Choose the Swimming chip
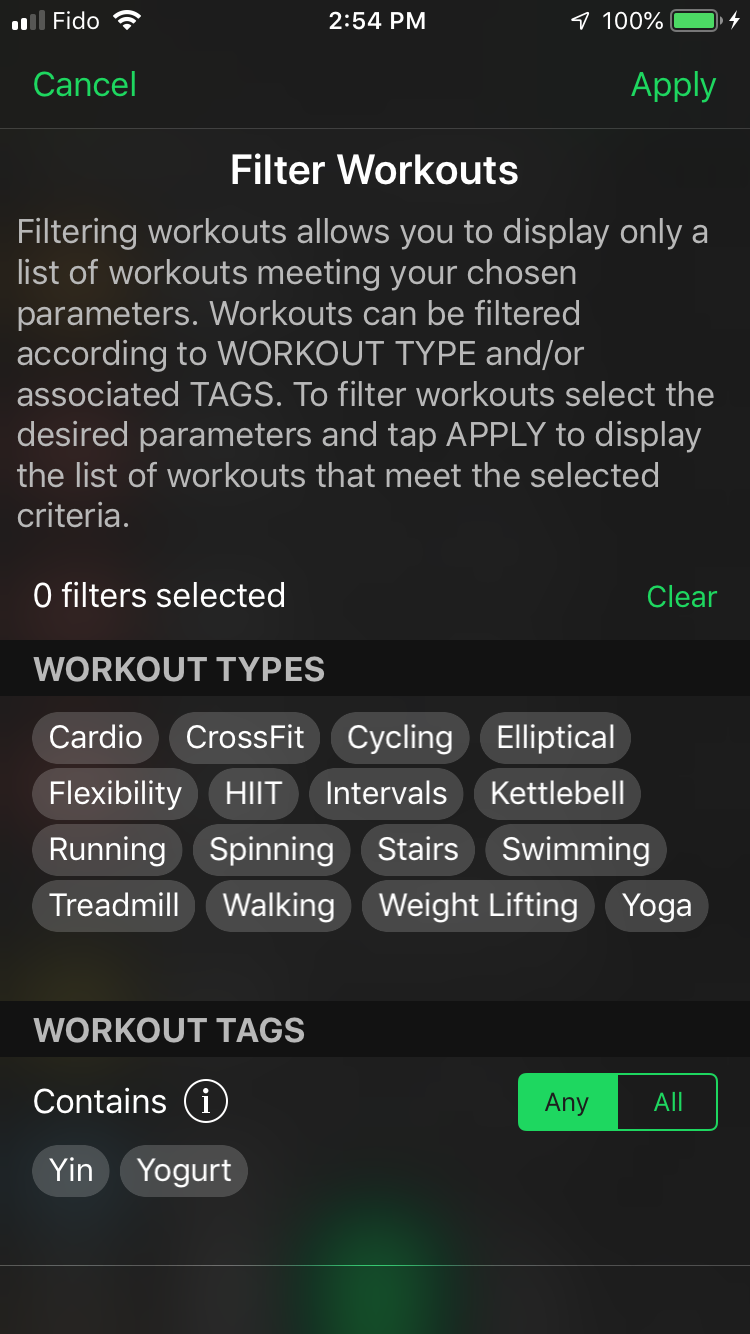 [576, 850]
